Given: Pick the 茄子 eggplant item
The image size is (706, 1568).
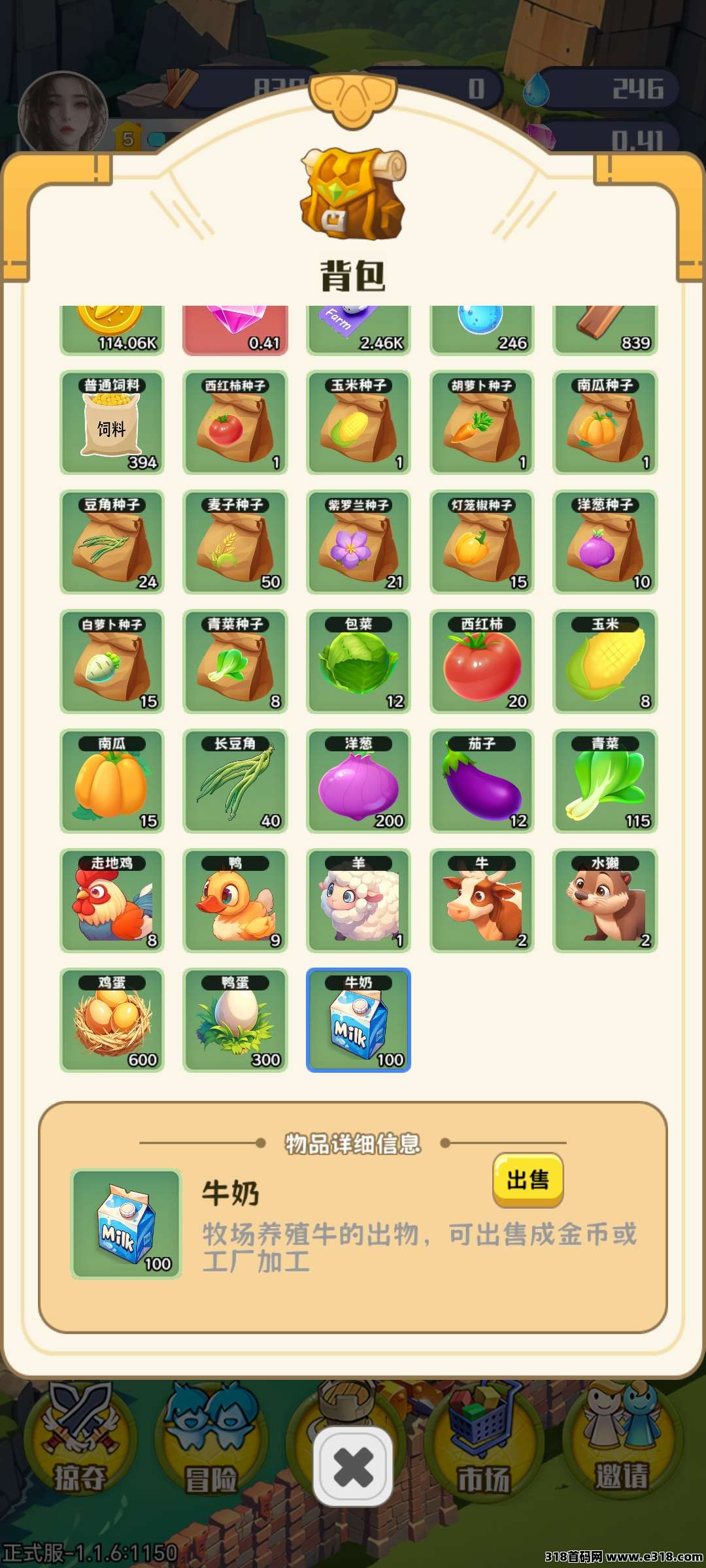Looking at the screenshot, I should coord(482,781).
